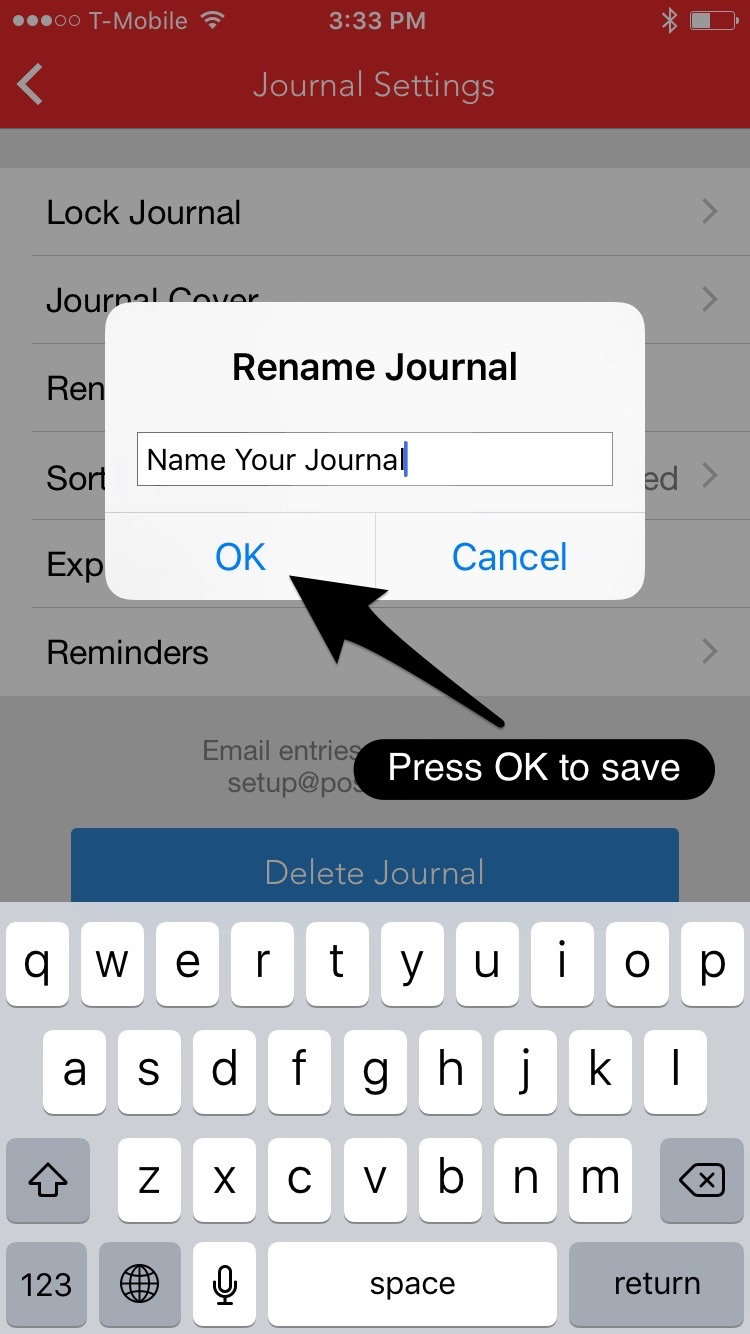Tap the return key

click(x=657, y=1284)
